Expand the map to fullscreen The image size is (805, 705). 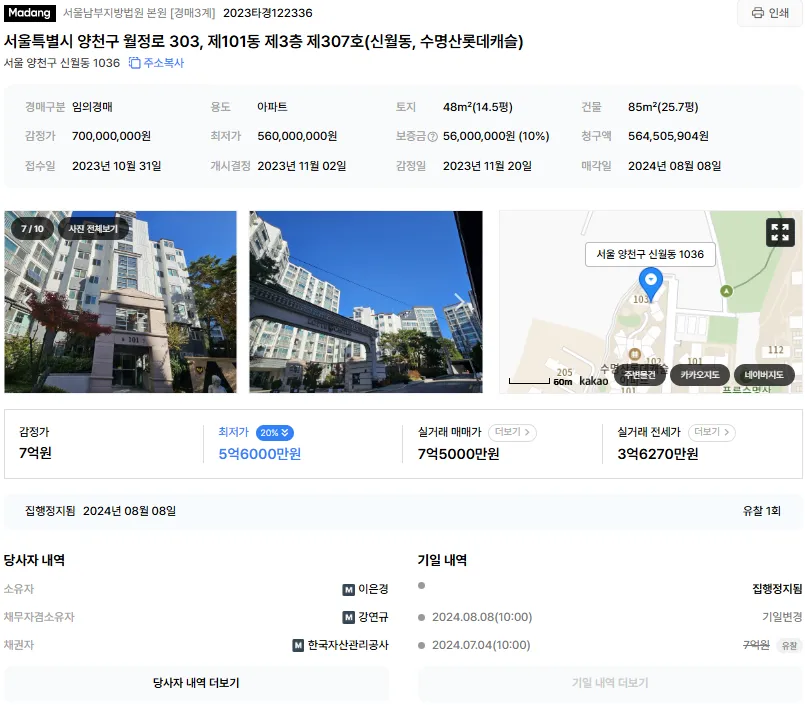(x=780, y=233)
